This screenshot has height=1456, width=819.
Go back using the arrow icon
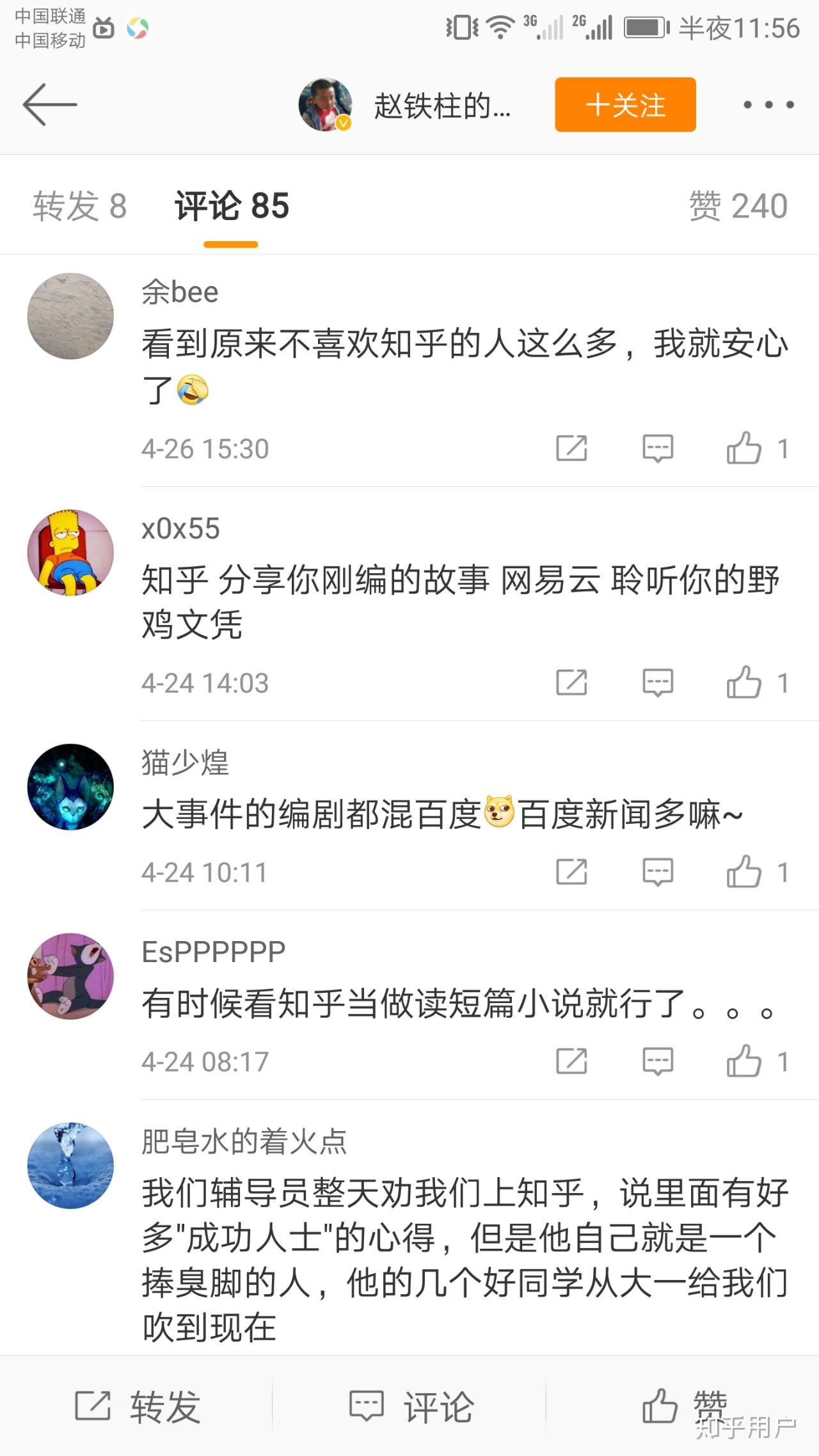50,104
